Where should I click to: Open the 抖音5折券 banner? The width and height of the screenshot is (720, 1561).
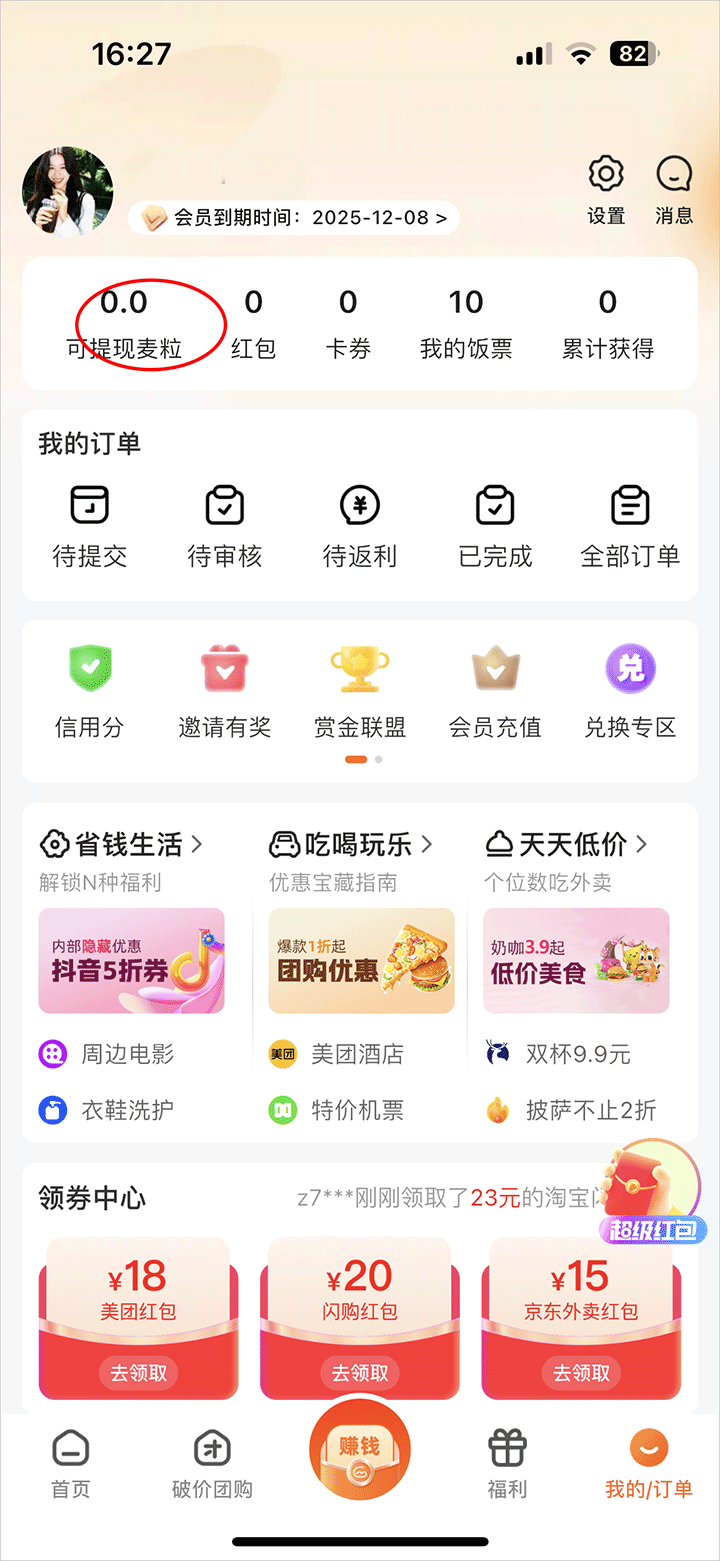[131, 960]
